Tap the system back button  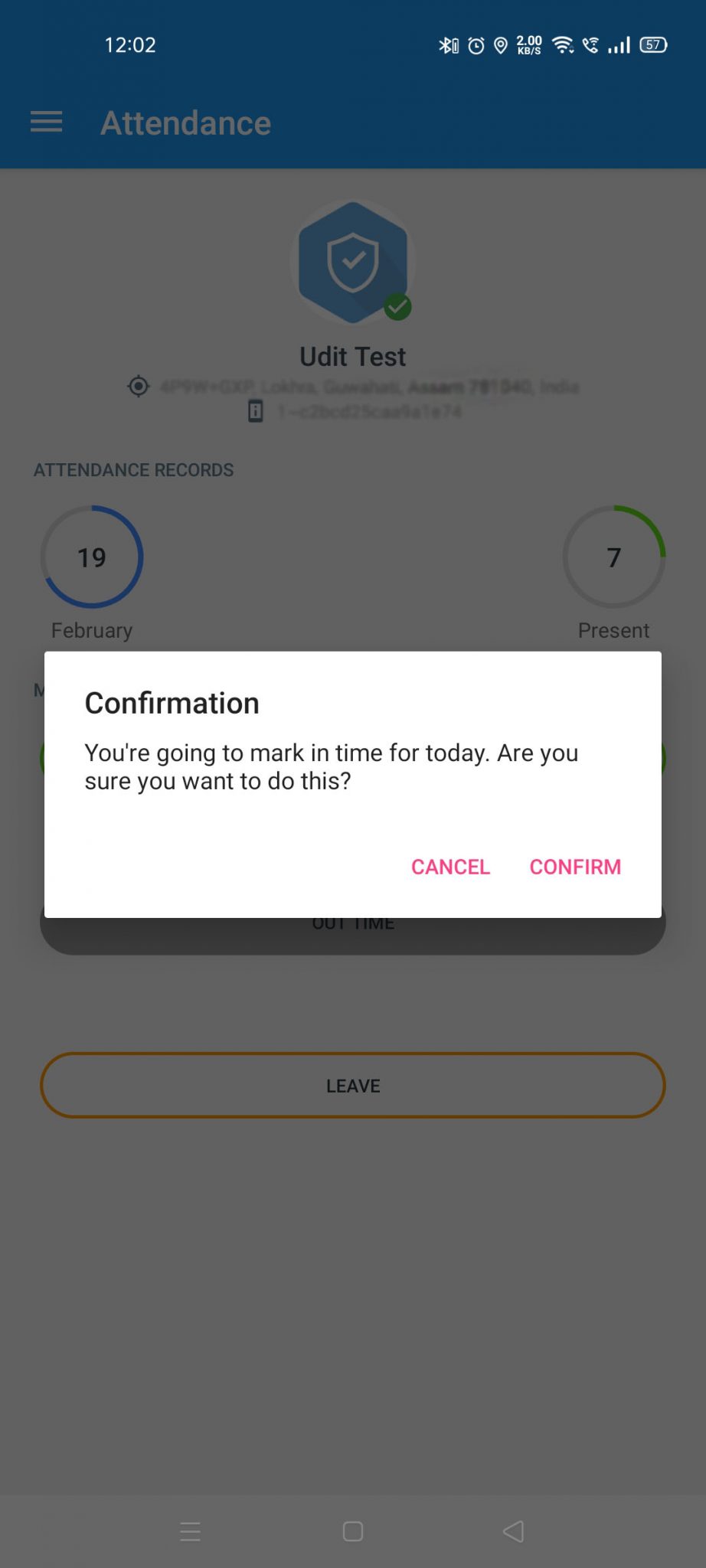coord(514,1531)
